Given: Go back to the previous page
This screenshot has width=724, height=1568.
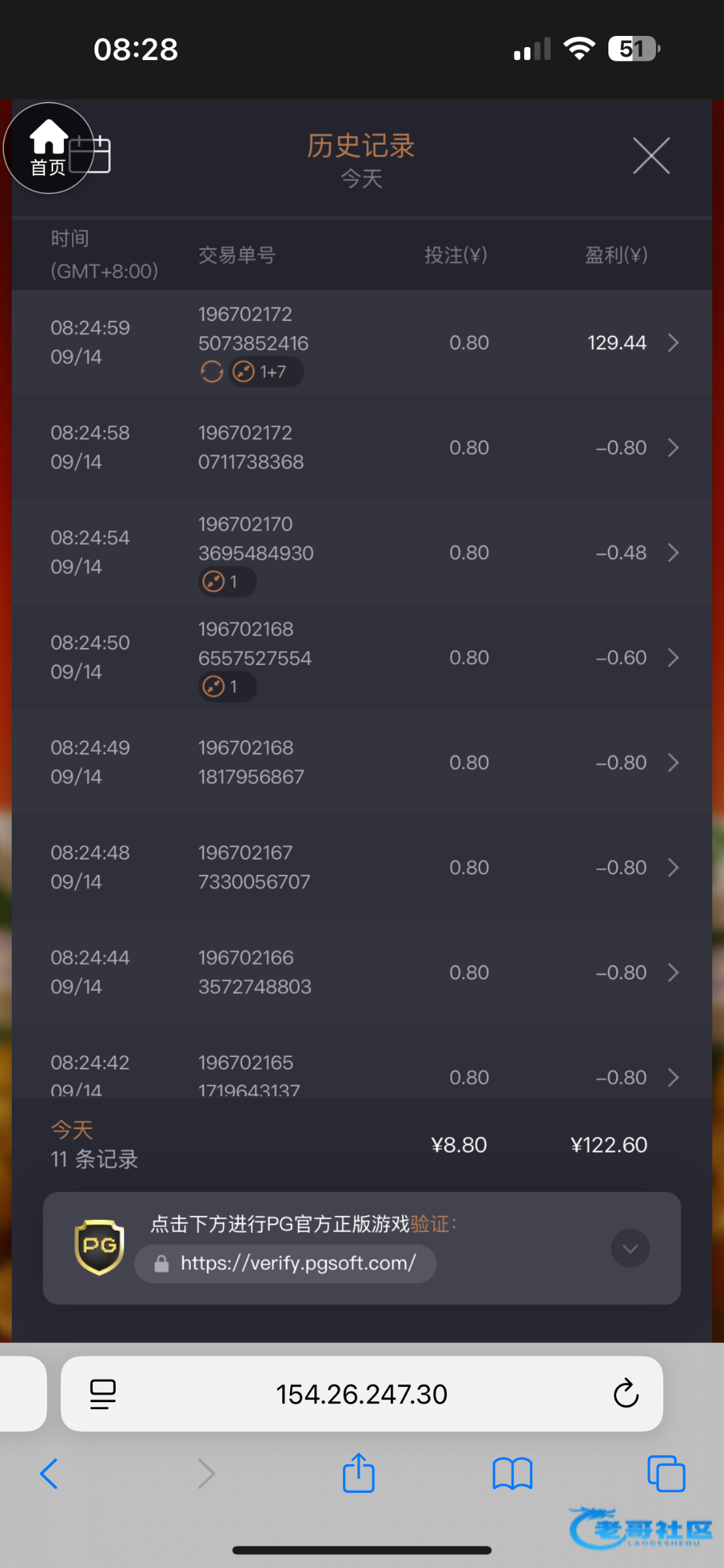Looking at the screenshot, I should pyautogui.click(x=50, y=1474).
